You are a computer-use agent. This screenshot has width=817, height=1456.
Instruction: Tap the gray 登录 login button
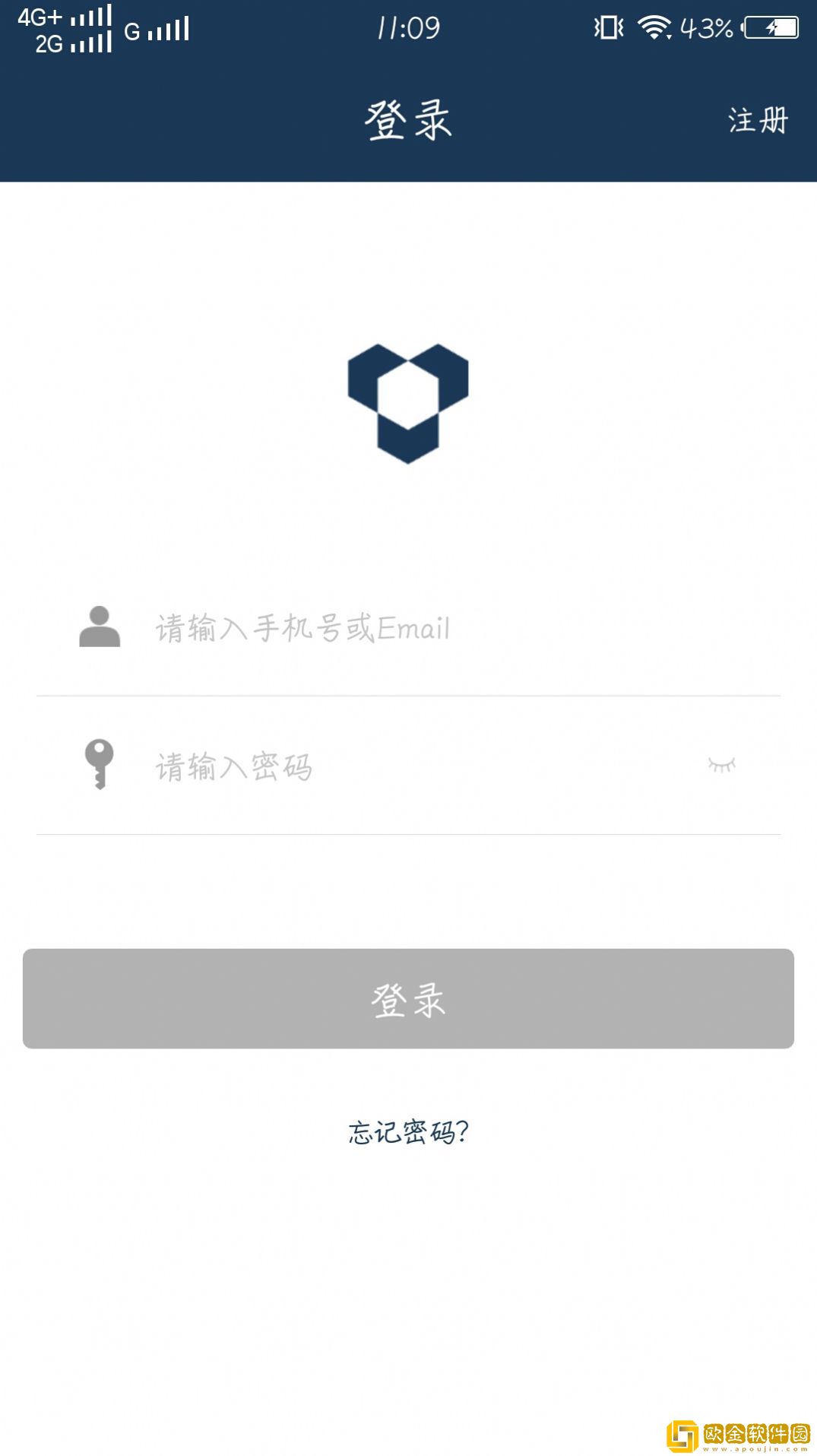click(x=408, y=998)
